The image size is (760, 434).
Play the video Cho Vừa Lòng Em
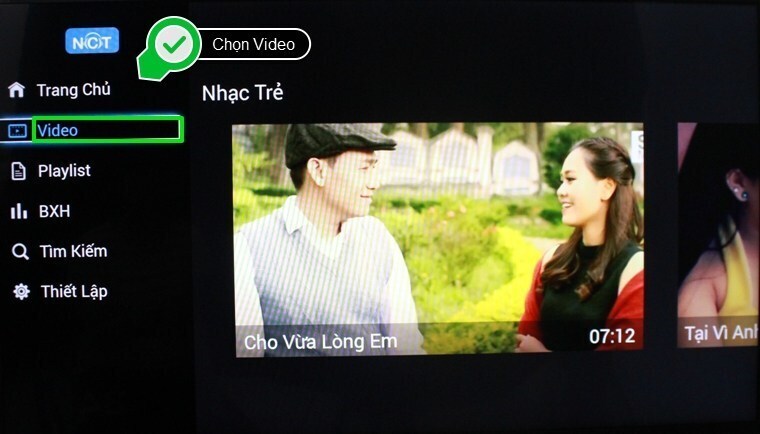tap(438, 238)
